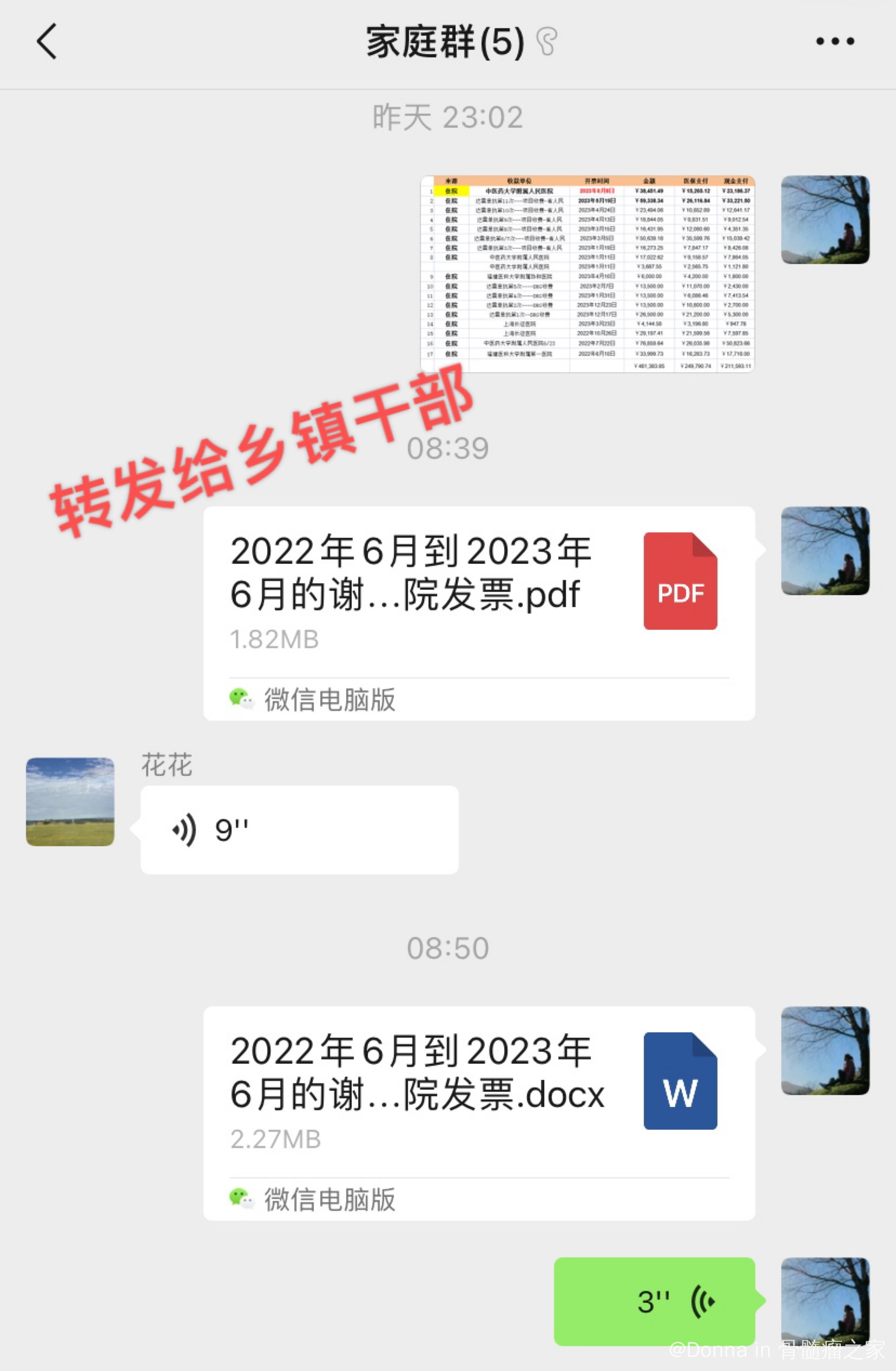Image resolution: width=896 pixels, height=1371 pixels.
Task: Open the spreadsheet image message
Action: click(587, 274)
